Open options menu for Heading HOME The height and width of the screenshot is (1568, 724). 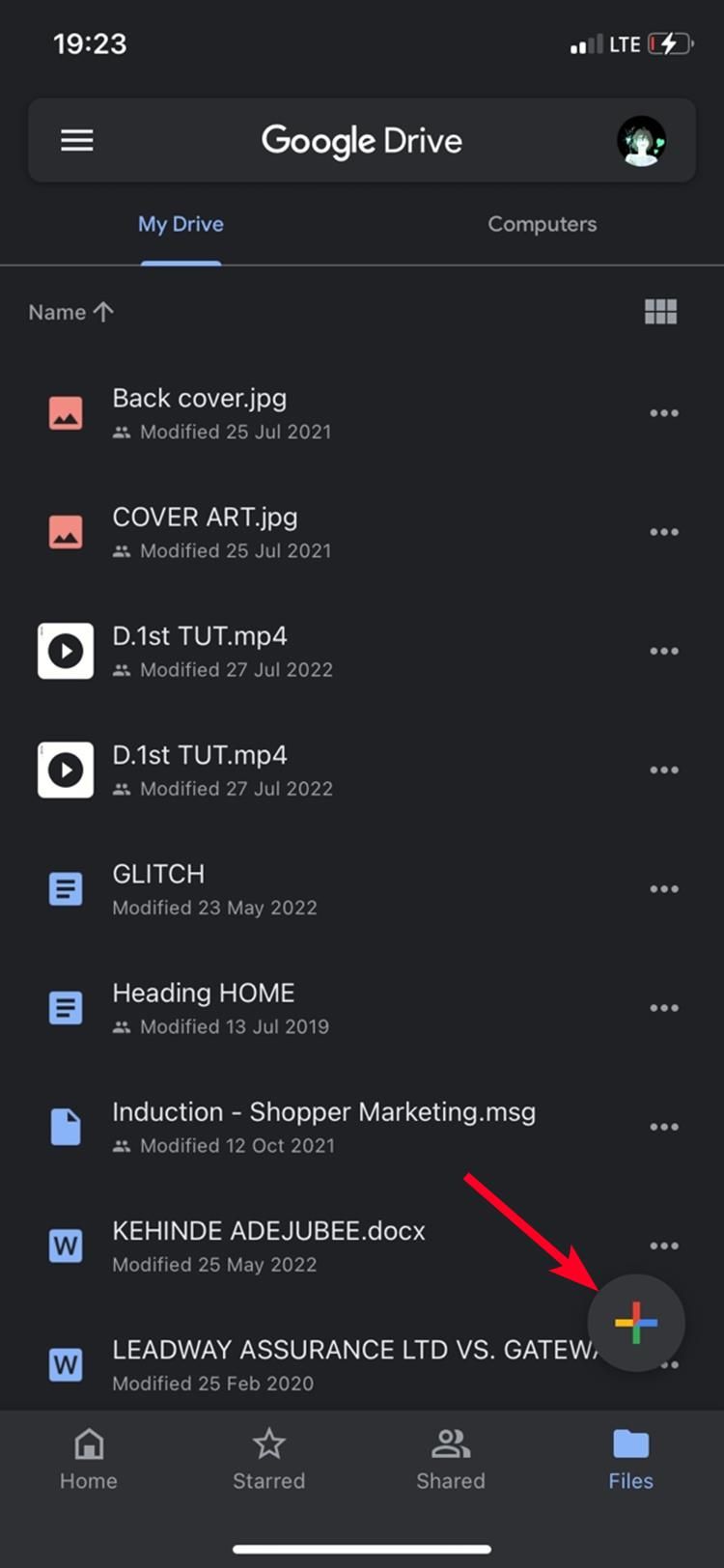pyautogui.click(x=664, y=1007)
